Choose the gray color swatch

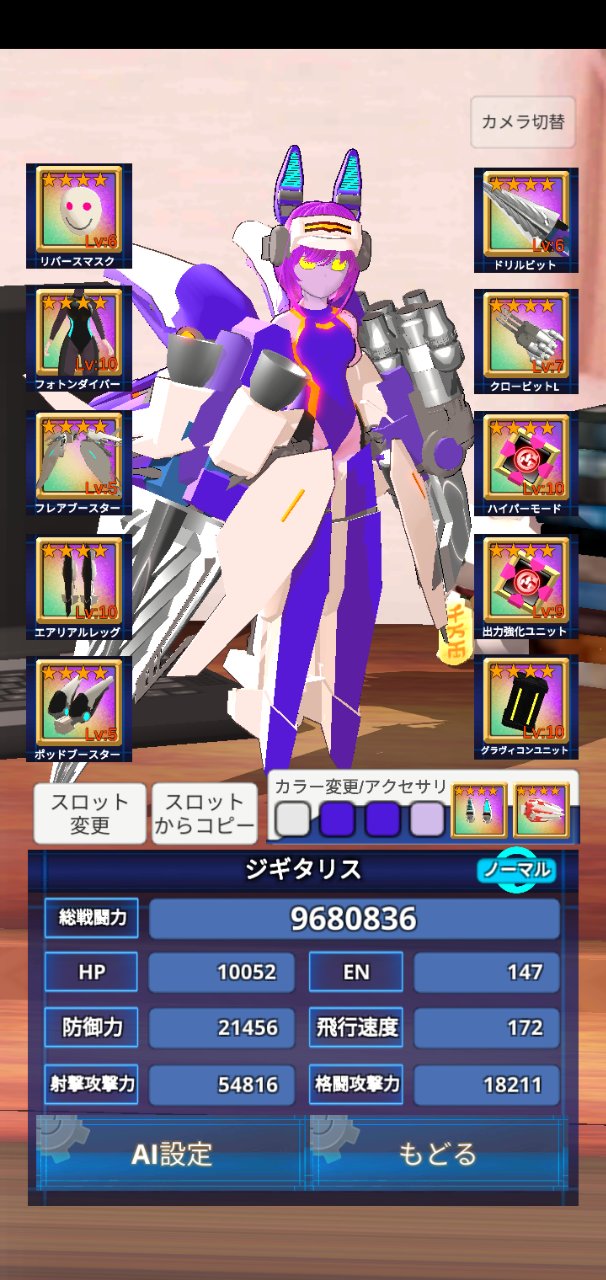tap(293, 819)
